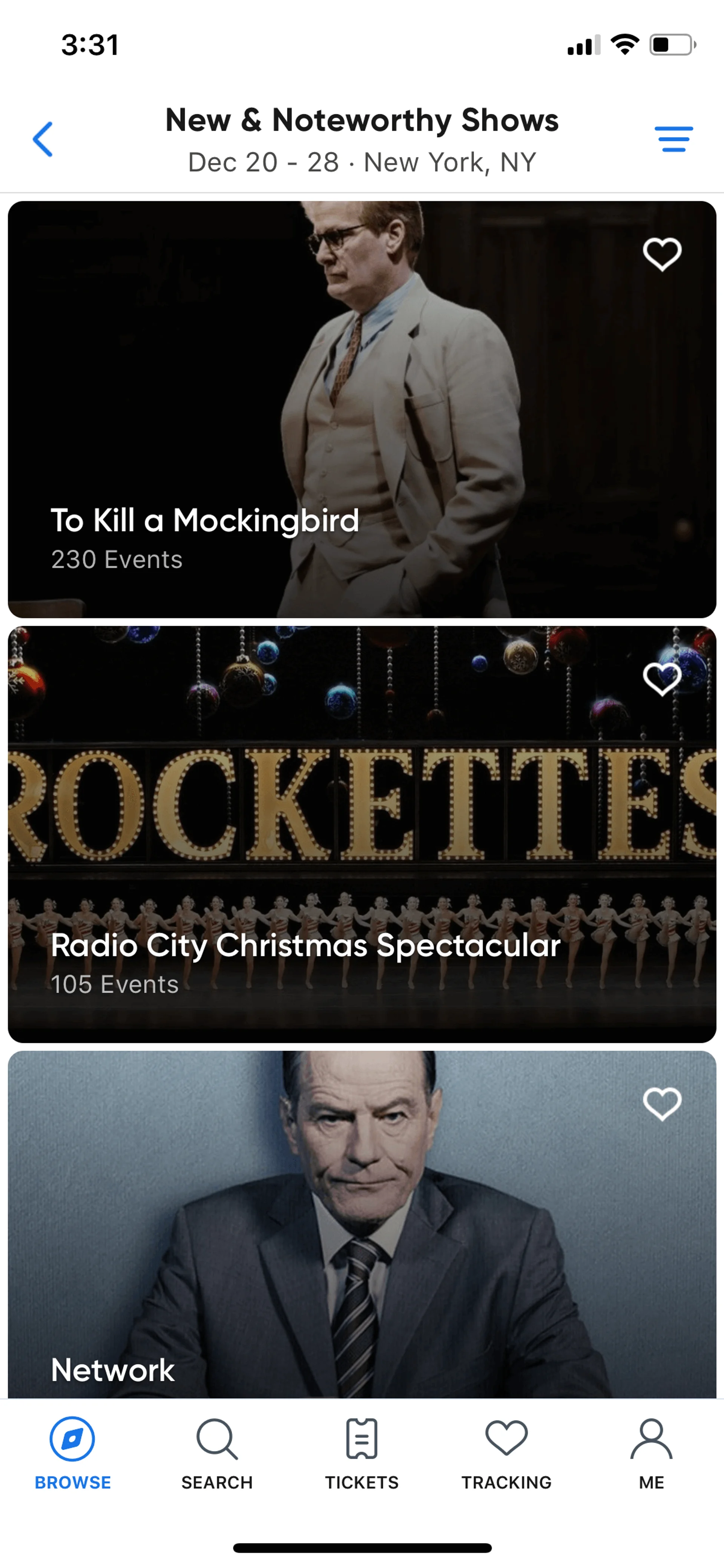Go to the Tickets tab

[x=362, y=1452]
